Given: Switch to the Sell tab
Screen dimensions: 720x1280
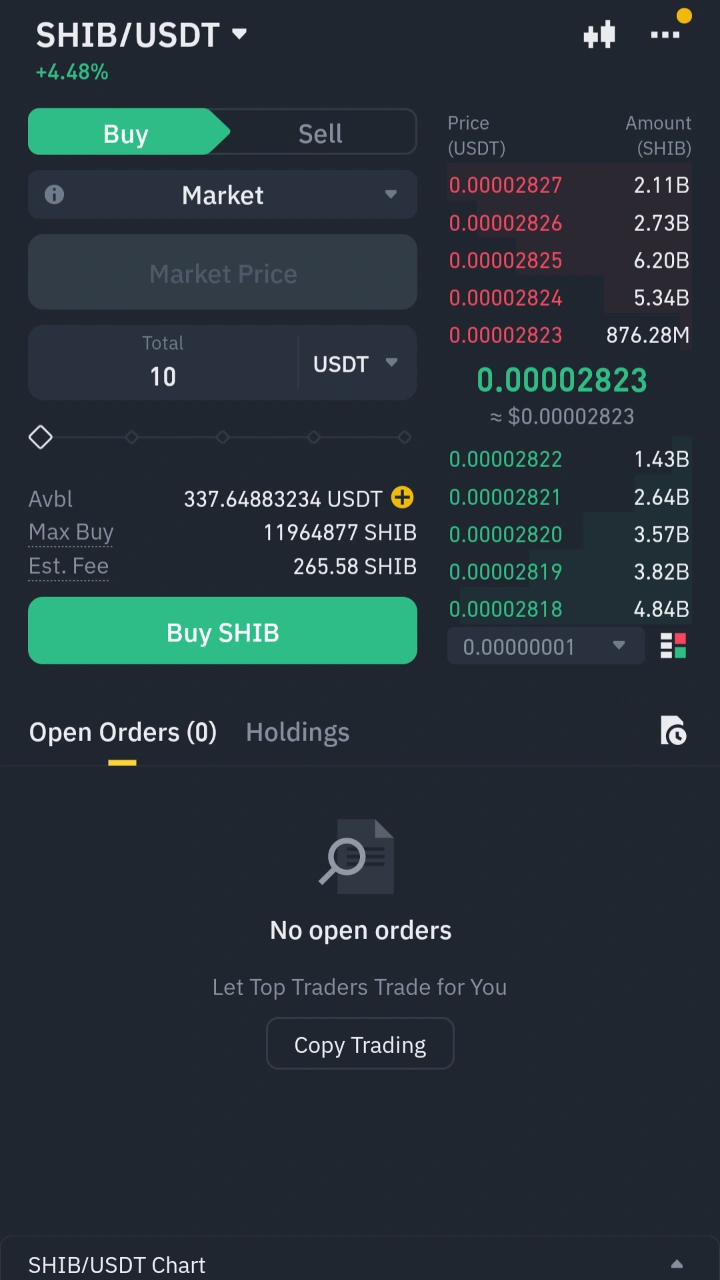Looking at the screenshot, I should click(x=319, y=131).
